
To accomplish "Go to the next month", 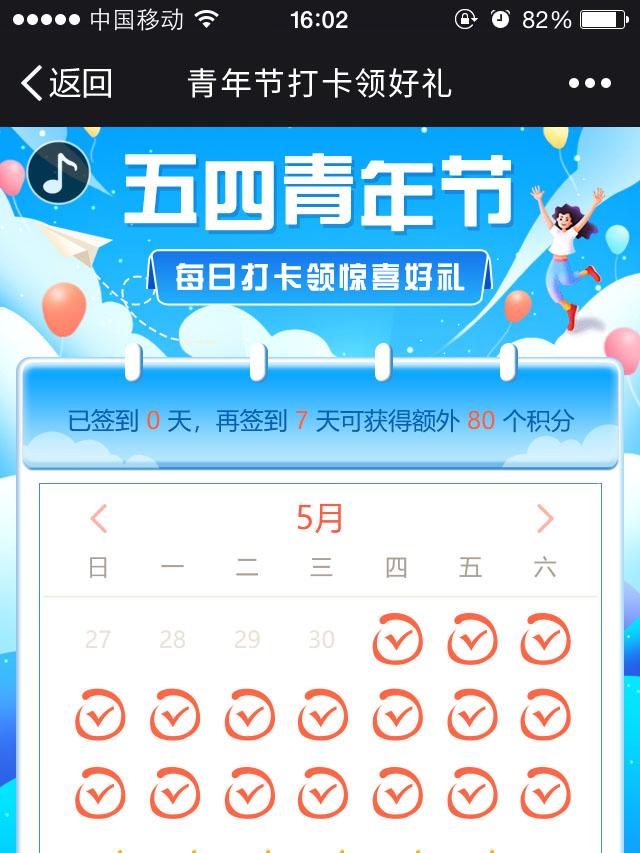I will tap(544, 518).
